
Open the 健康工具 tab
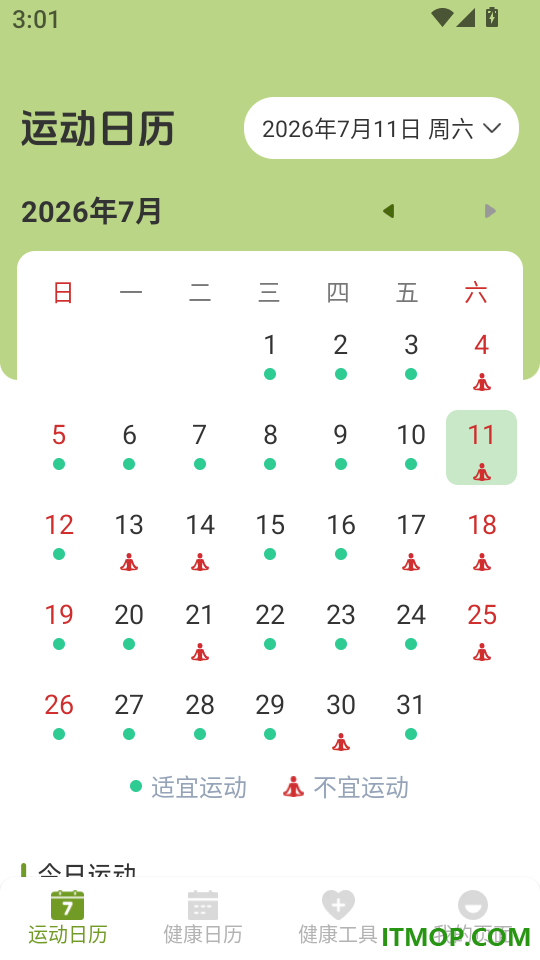click(x=338, y=917)
